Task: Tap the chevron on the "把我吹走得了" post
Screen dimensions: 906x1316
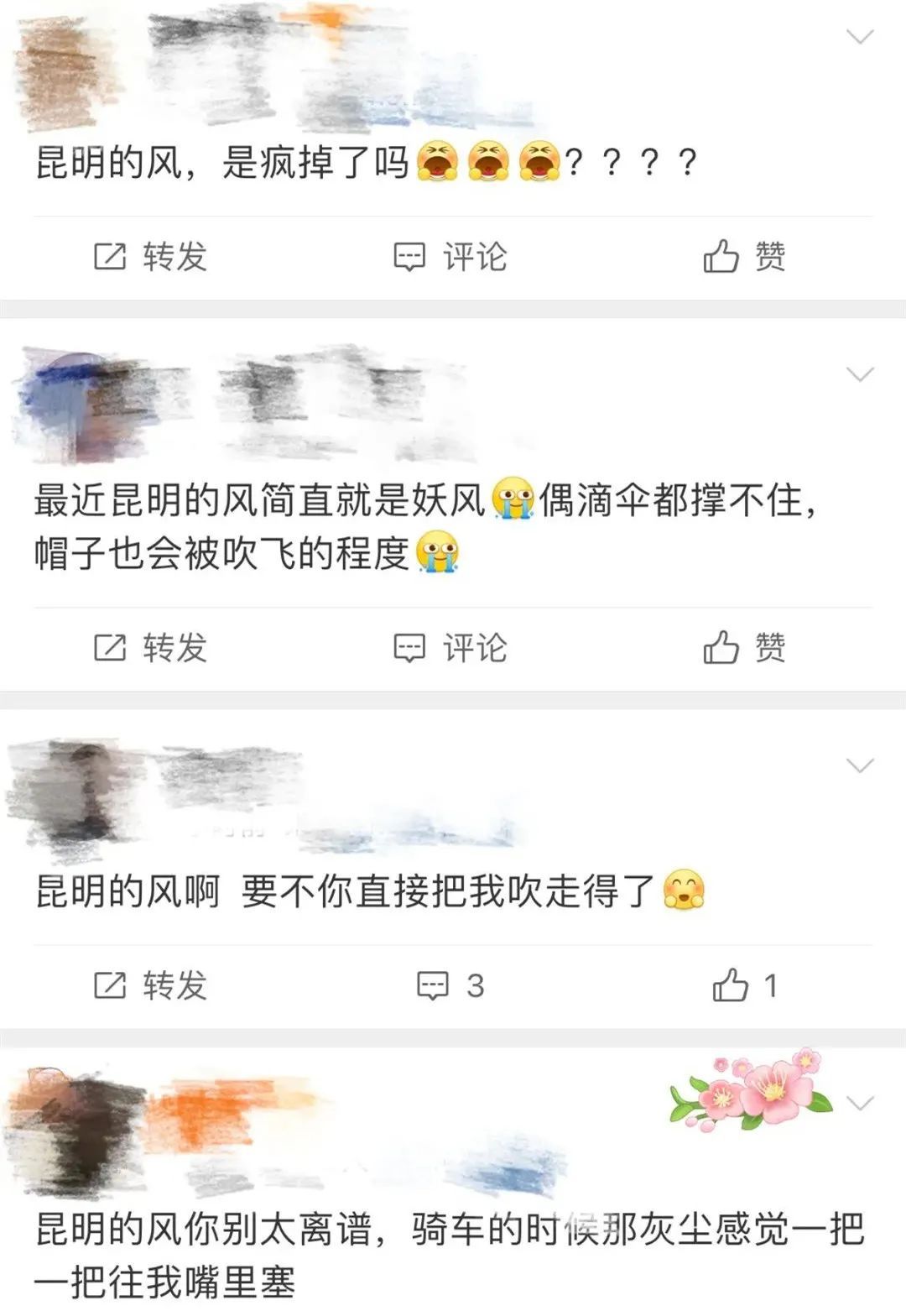Action: click(860, 765)
